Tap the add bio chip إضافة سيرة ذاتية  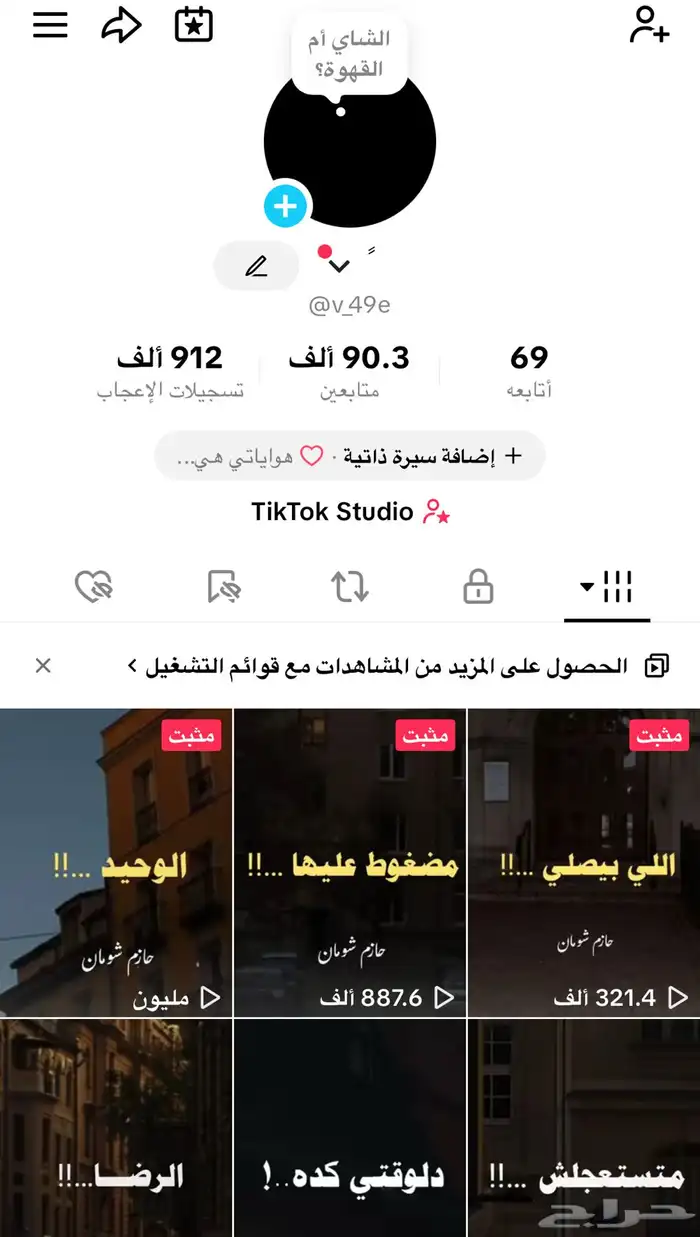[x=432, y=457]
